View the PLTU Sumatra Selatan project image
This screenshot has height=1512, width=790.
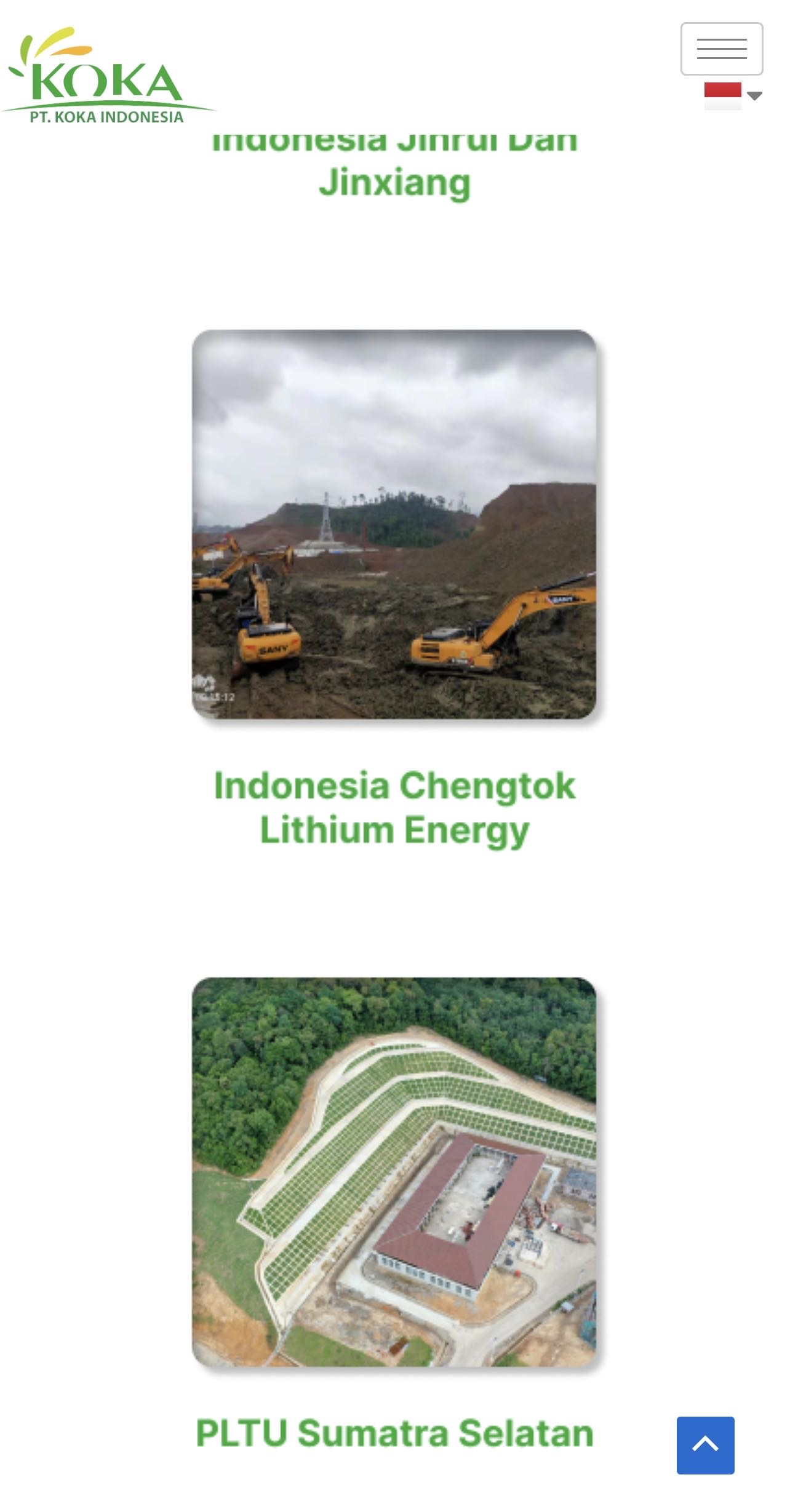(x=394, y=1171)
